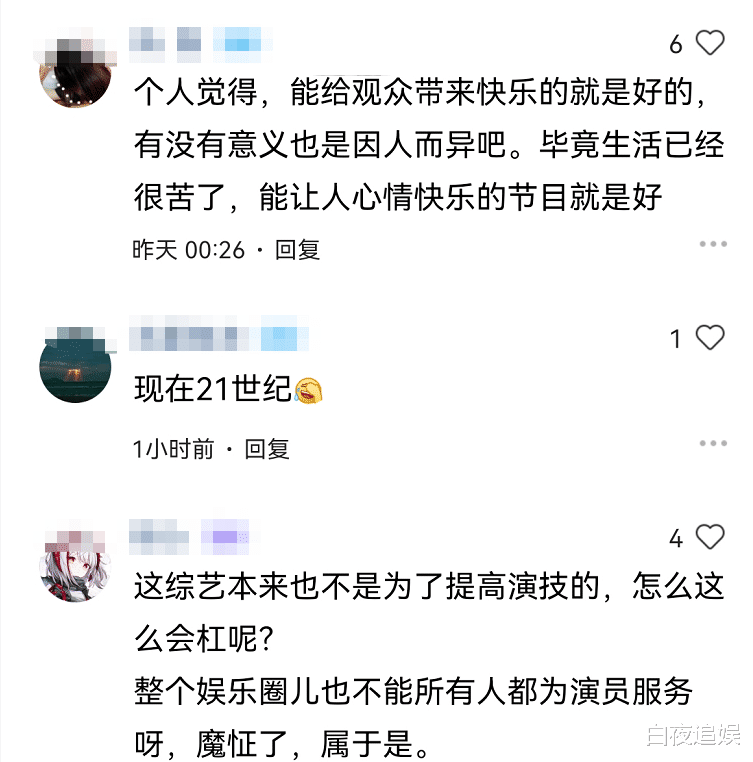Open more options for the second comment
The image size is (753, 762).
(713, 442)
